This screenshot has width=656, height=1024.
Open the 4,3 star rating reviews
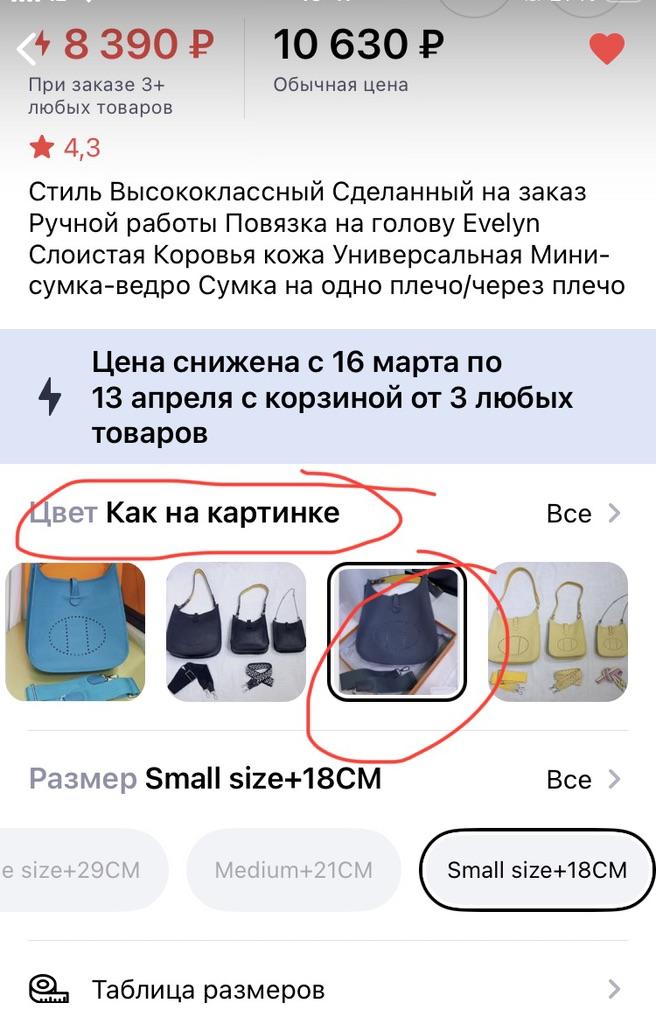(x=66, y=149)
